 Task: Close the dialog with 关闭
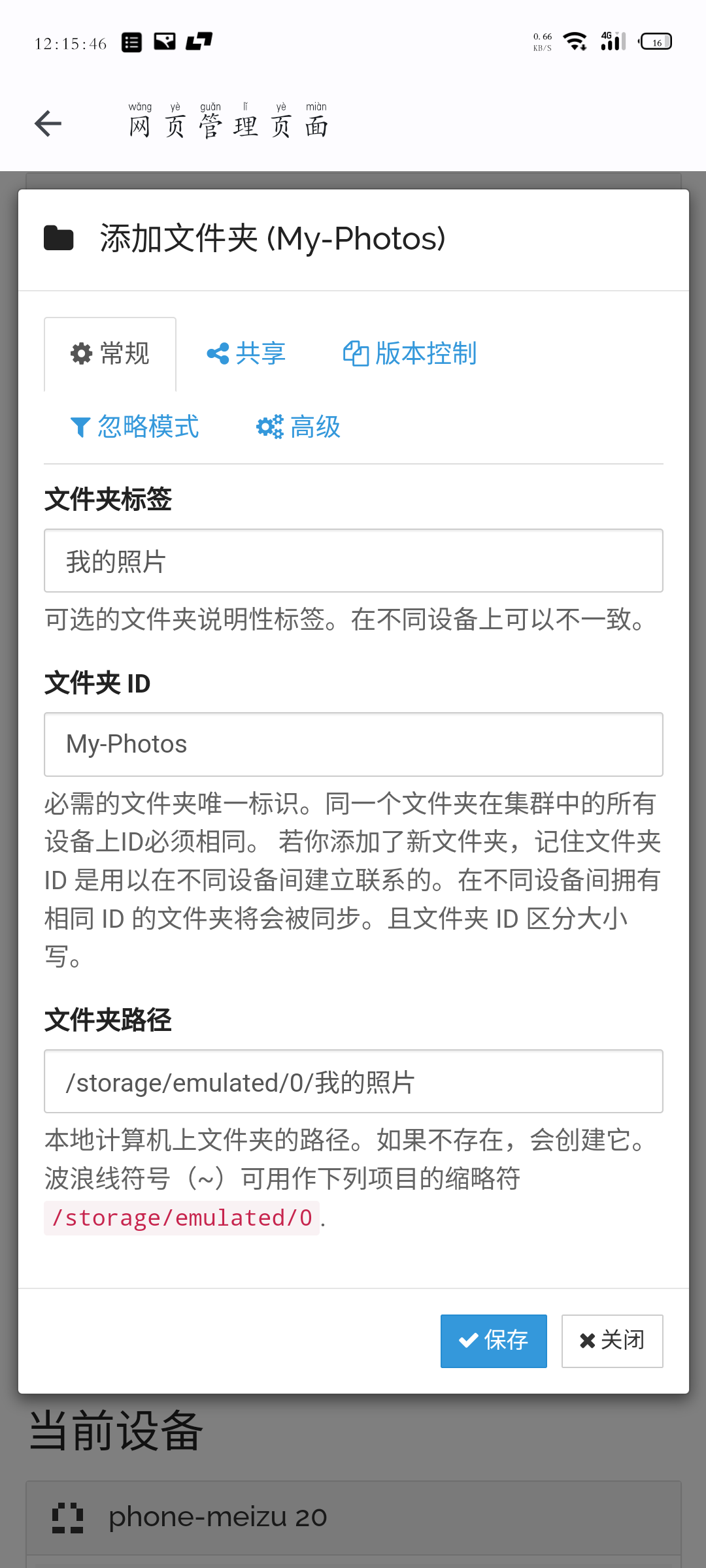612,1341
